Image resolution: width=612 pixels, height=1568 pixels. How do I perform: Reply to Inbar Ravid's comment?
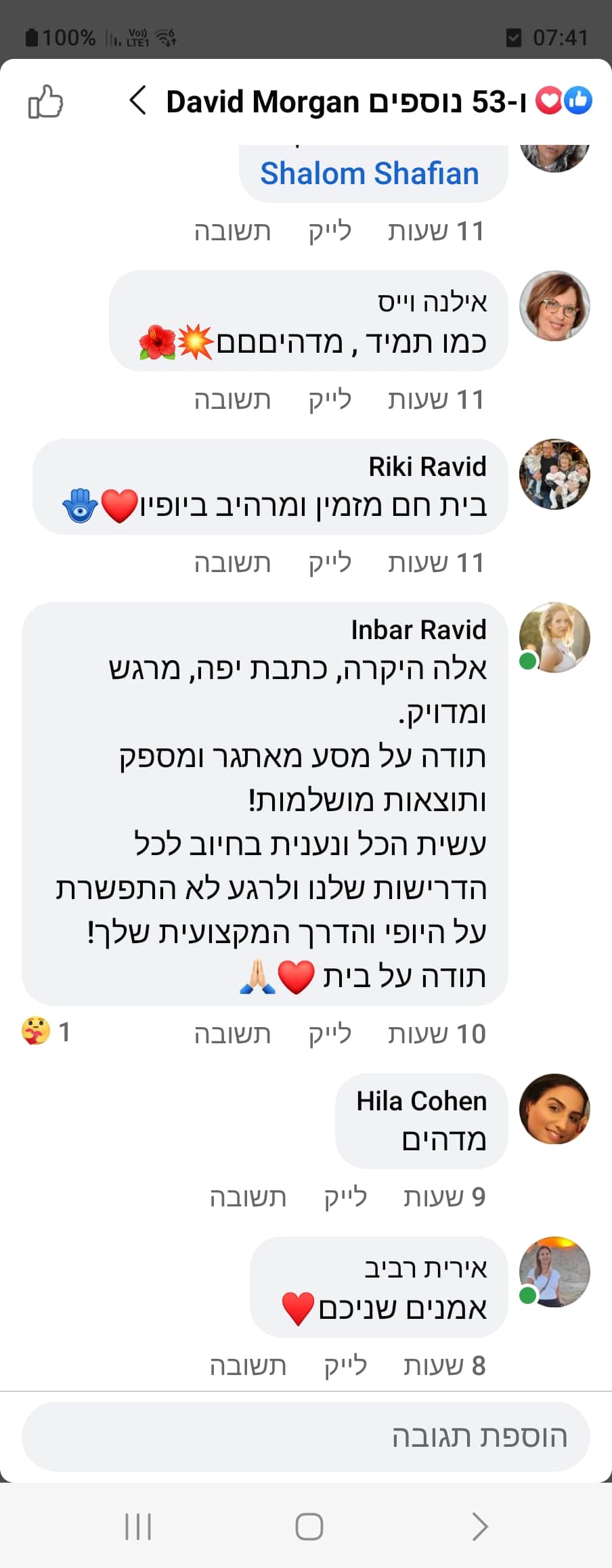(232, 1034)
